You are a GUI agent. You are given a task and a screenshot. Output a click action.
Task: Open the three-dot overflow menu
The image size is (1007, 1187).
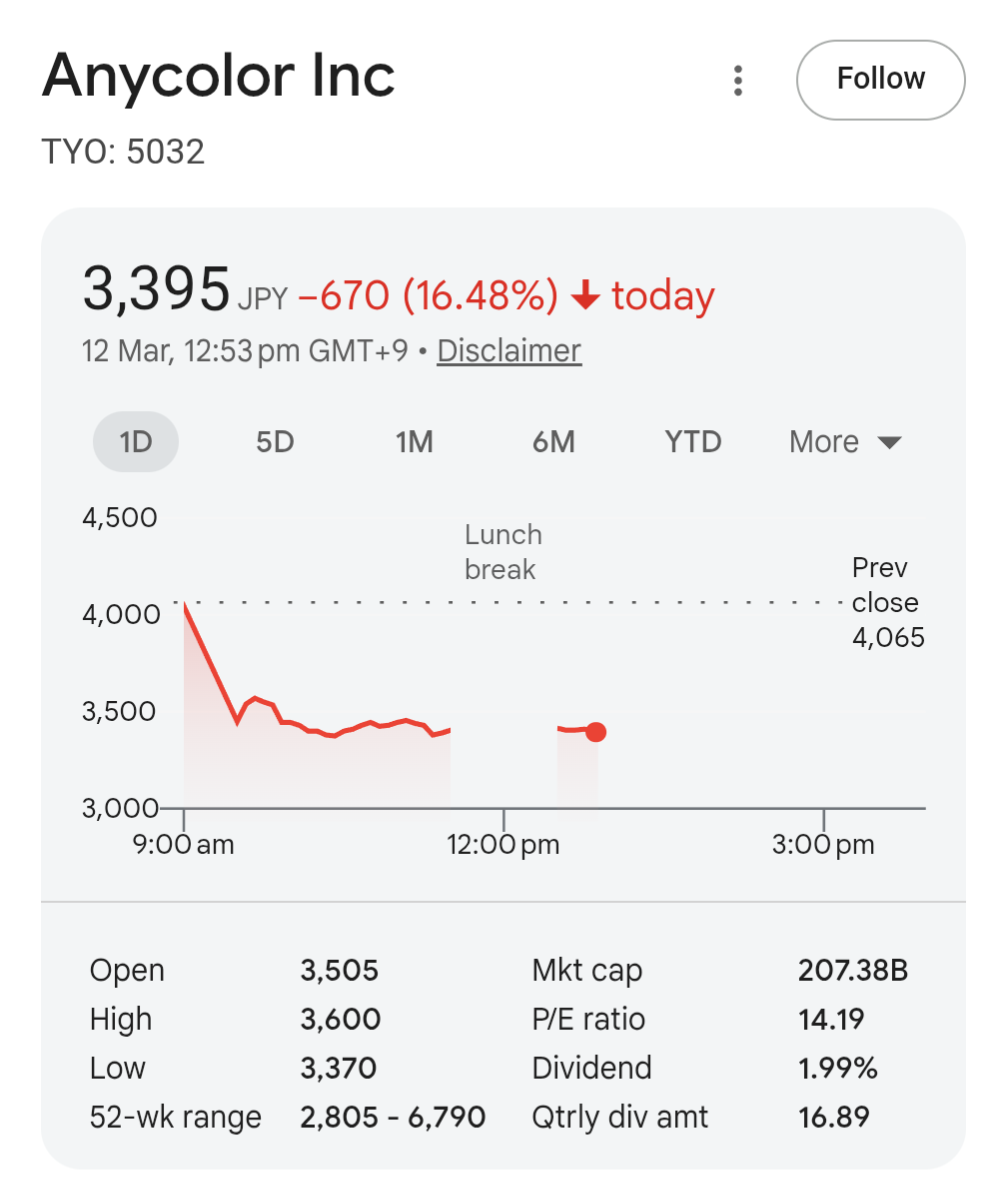[x=738, y=80]
